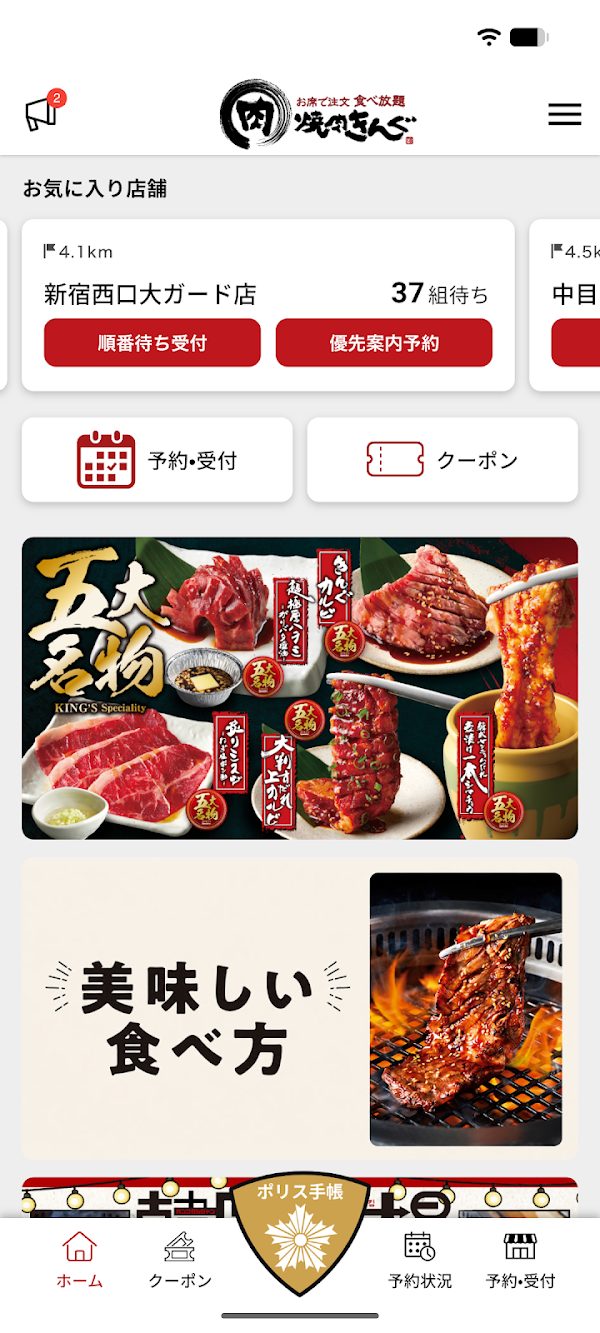The image size is (600, 1333).
Task: Switch to the 予約状況 tab
Action: (420, 1259)
